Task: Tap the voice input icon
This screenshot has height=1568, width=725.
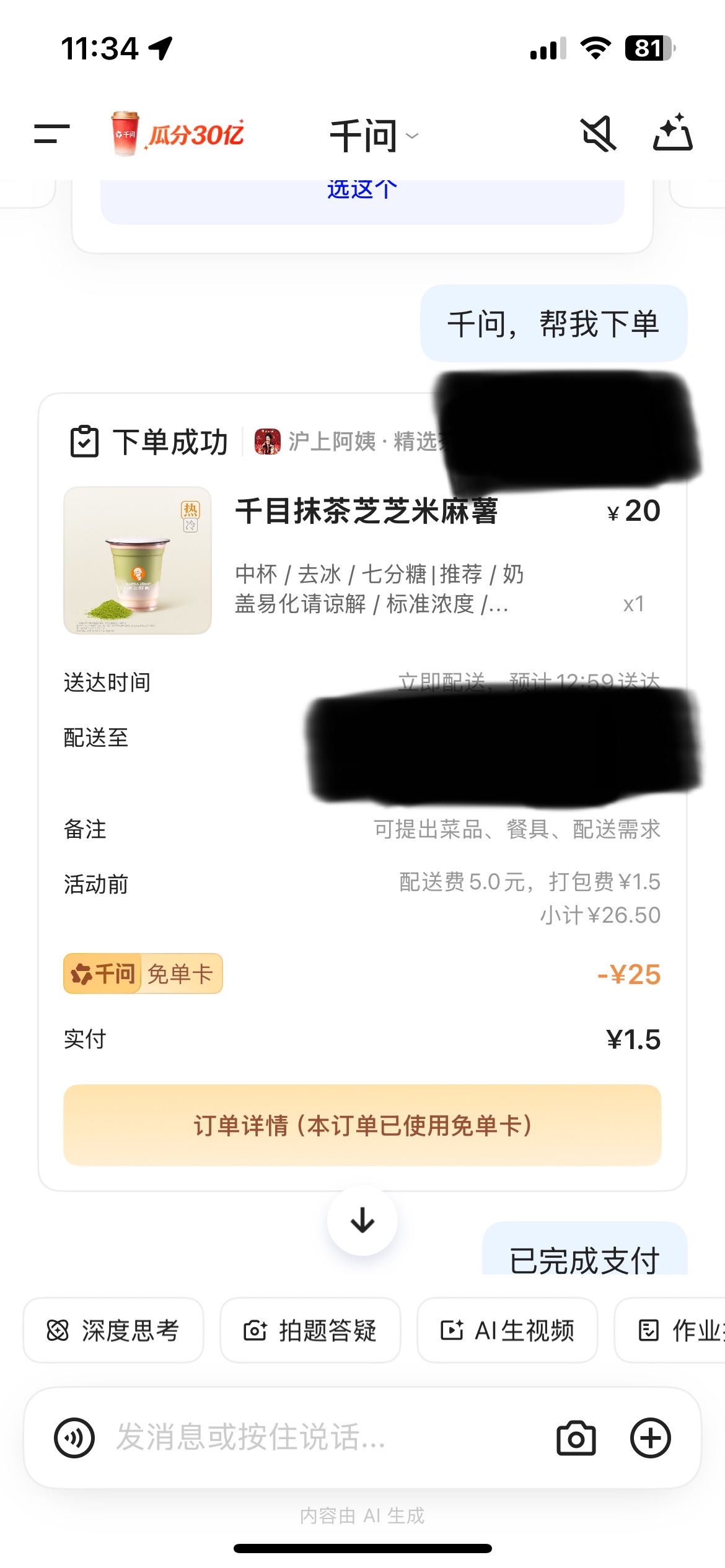Action: pyautogui.click(x=74, y=1438)
